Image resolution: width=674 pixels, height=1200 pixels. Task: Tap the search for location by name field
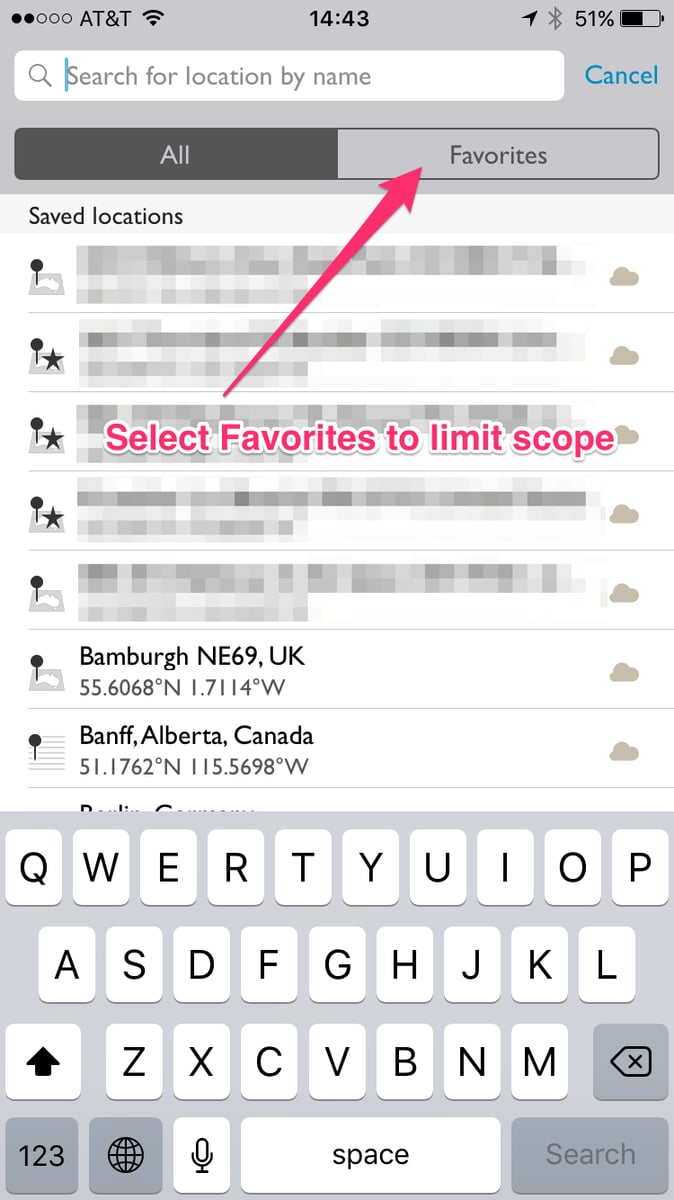click(x=300, y=76)
